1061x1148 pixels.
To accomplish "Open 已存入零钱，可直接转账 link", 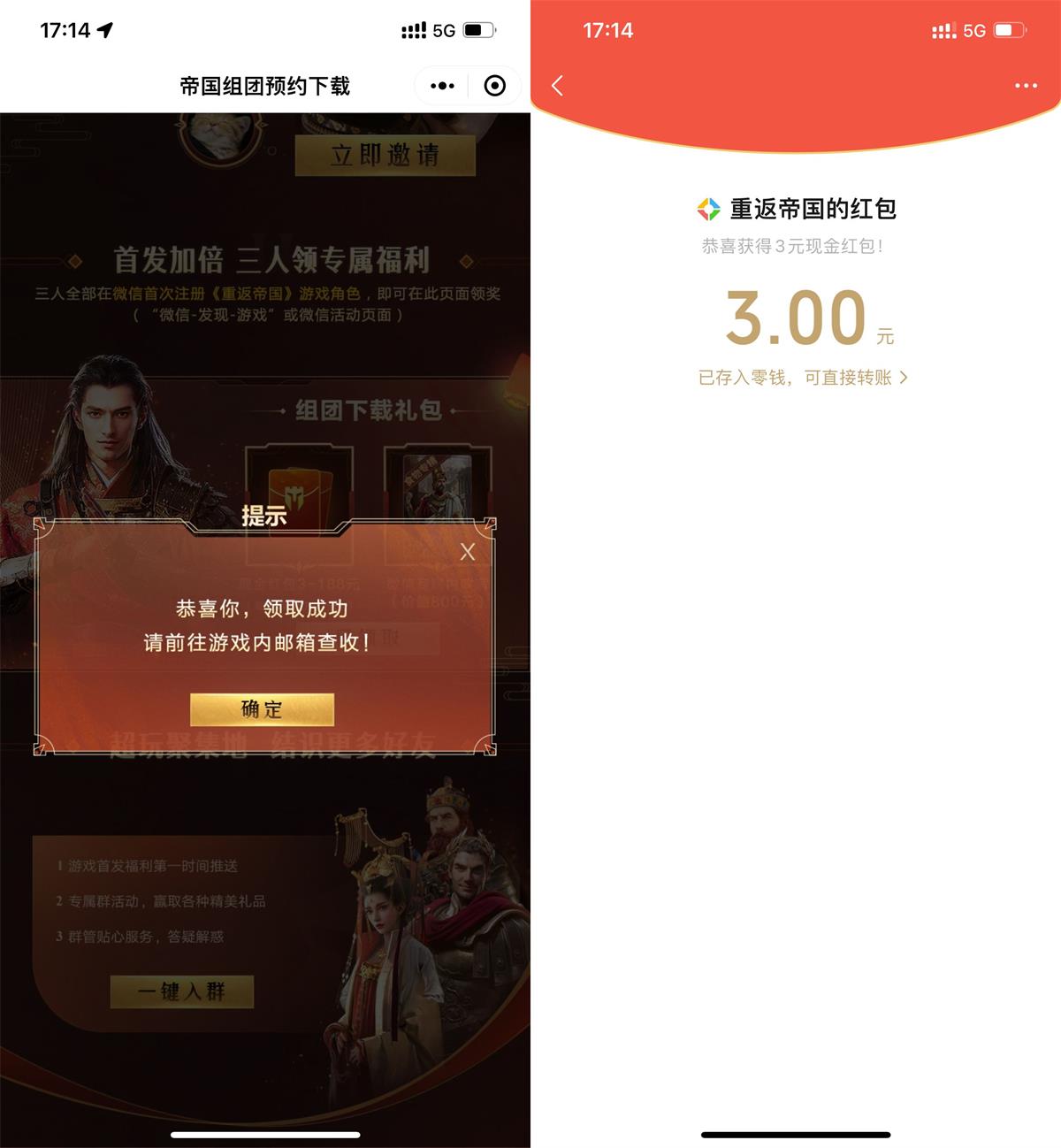I will [x=802, y=378].
